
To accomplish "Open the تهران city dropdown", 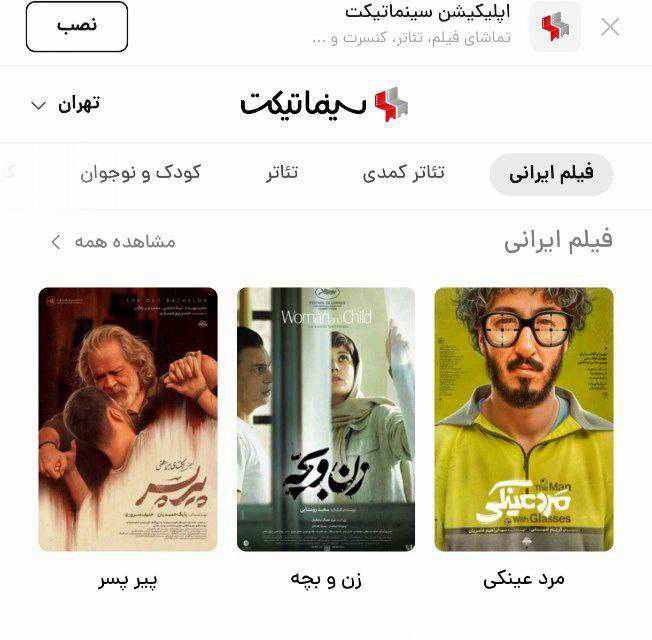I will pos(66,104).
